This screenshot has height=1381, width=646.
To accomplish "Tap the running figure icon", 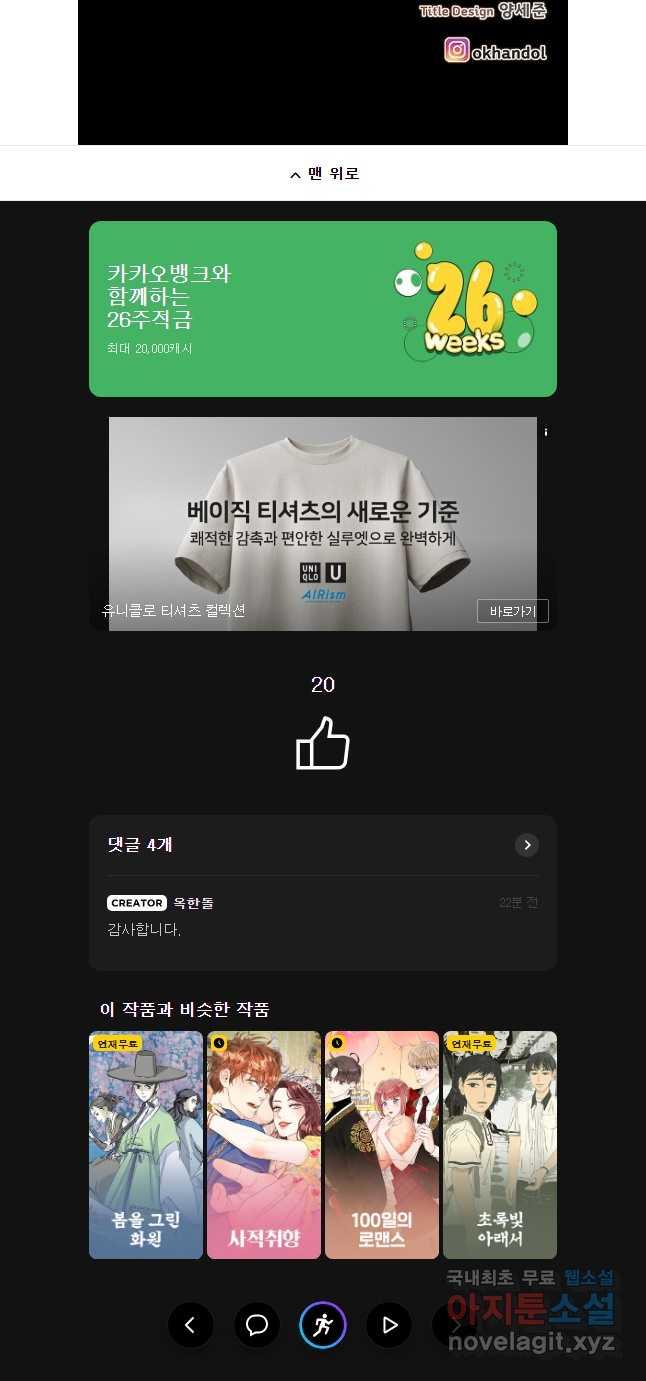I will click(323, 1326).
